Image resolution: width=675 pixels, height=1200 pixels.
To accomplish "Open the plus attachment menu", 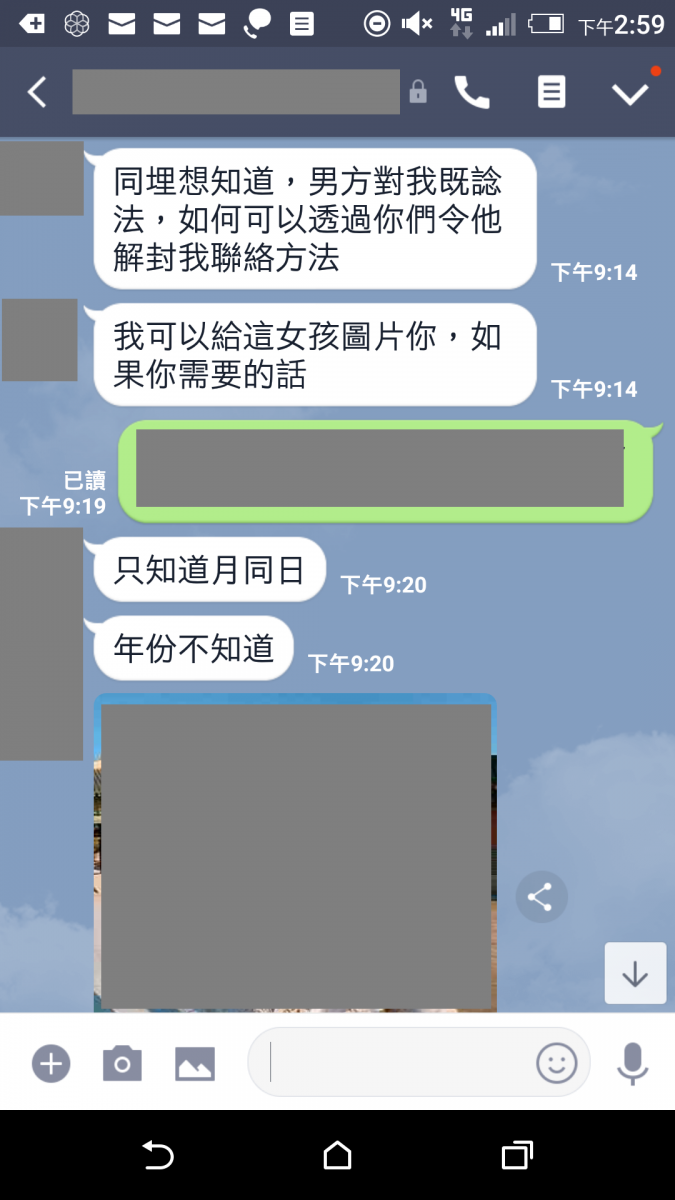I will pyautogui.click(x=51, y=1063).
